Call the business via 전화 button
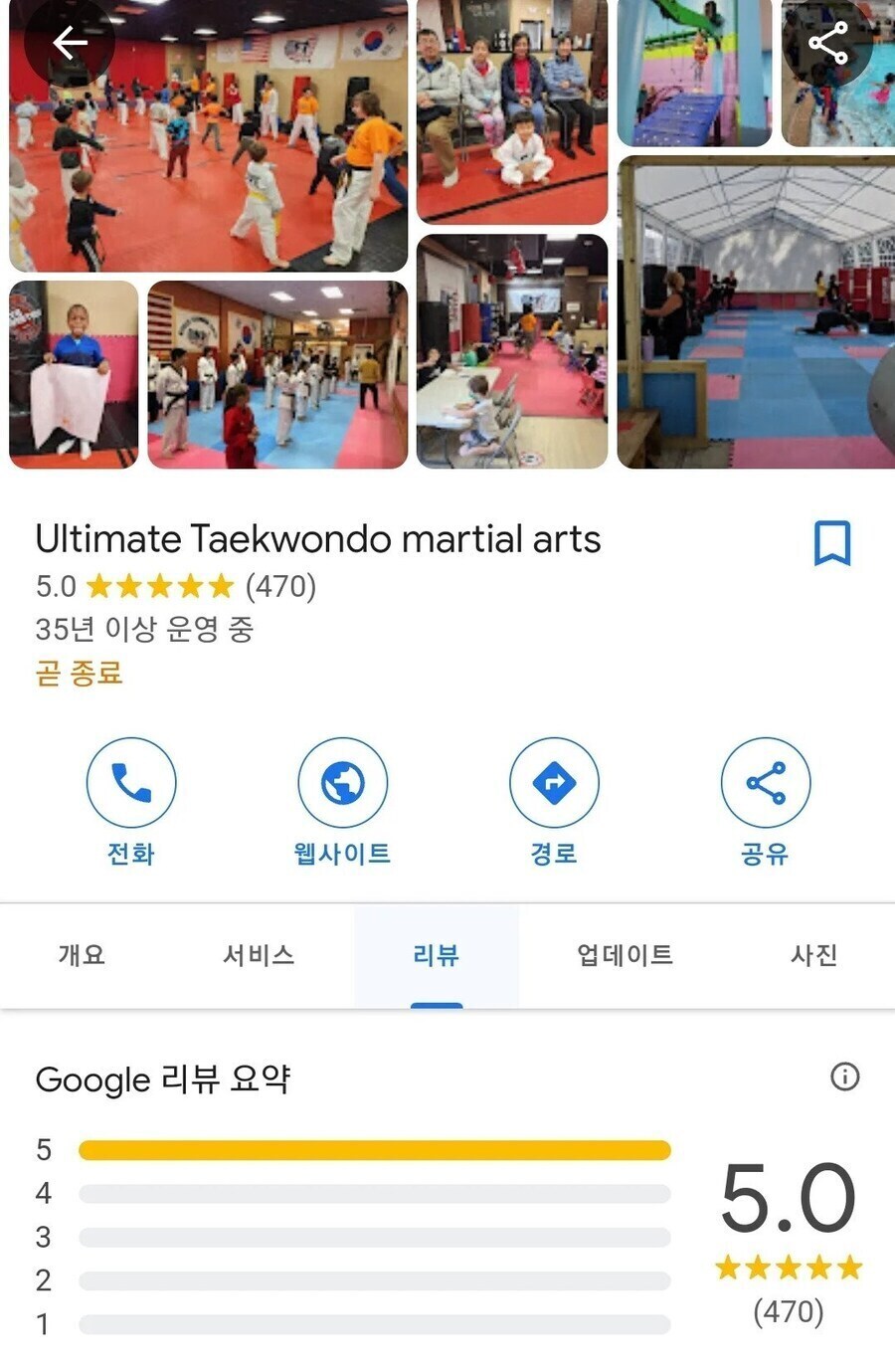The height and width of the screenshot is (1372, 895). [x=131, y=783]
